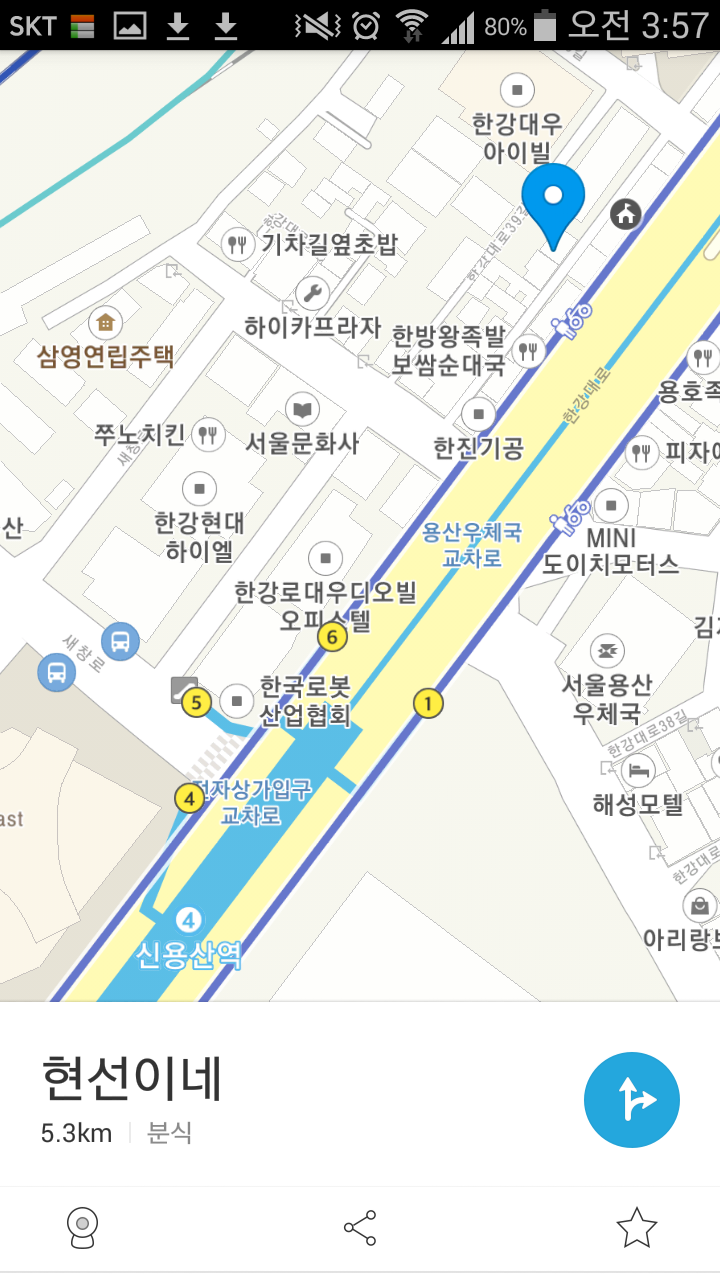The image size is (720, 1280).
Task: Start directions to 현선이네
Action: point(631,1100)
